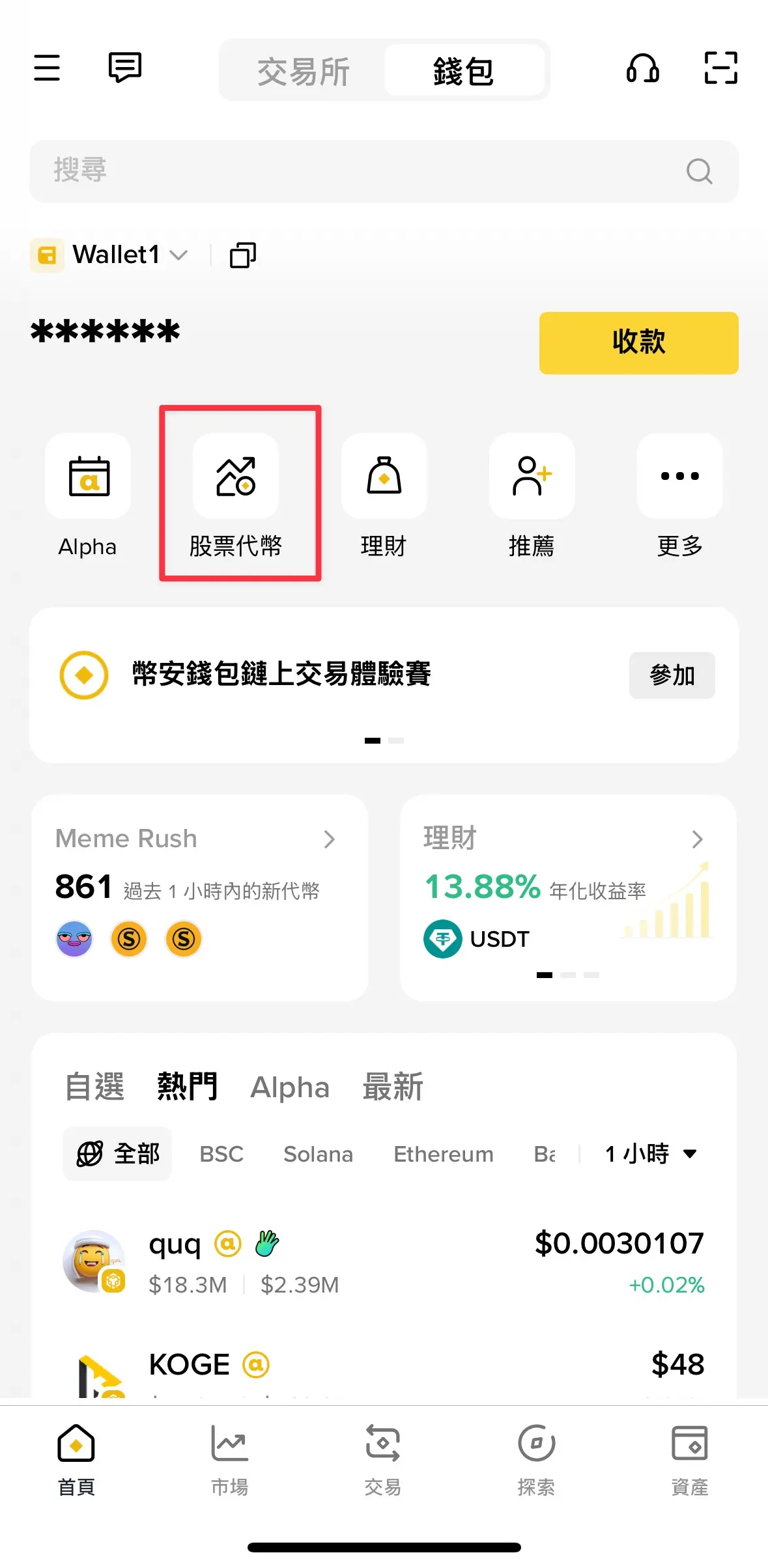768x1568 pixels.
Task: Open the 推薦 referral shortcut
Action: (532, 495)
